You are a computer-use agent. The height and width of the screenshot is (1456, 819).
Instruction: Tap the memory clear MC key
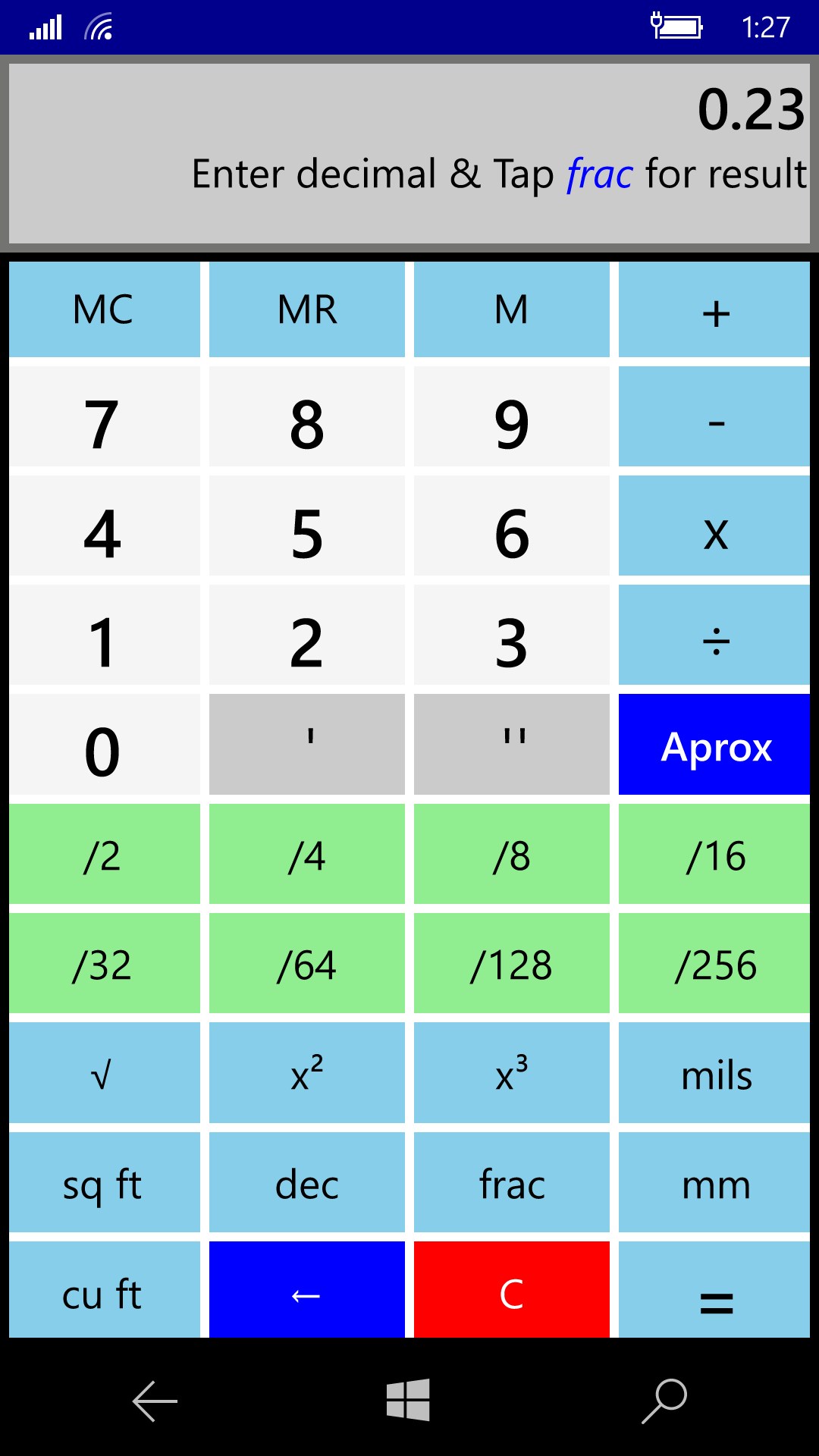104,309
